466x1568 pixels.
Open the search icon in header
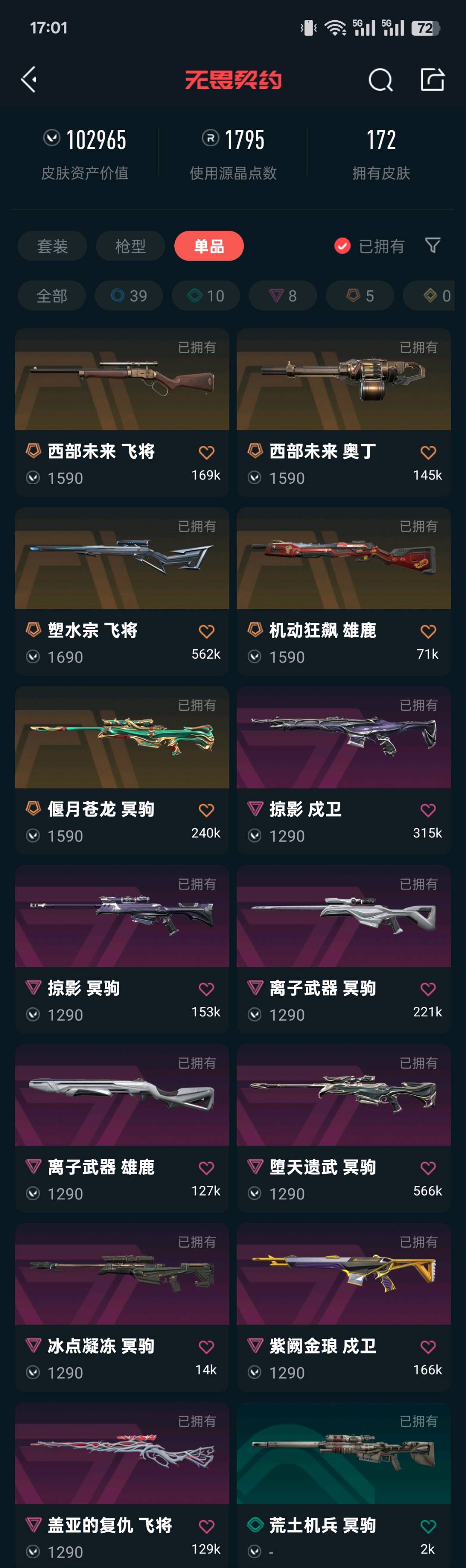click(380, 79)
